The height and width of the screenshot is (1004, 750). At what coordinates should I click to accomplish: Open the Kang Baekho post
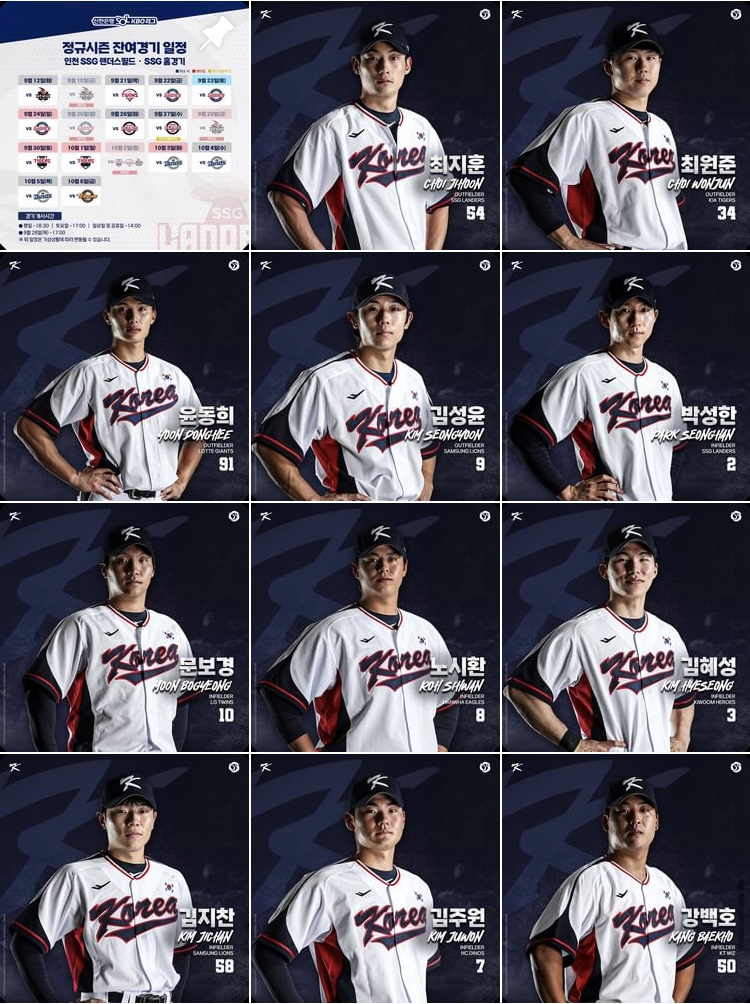tap(626, 878)
